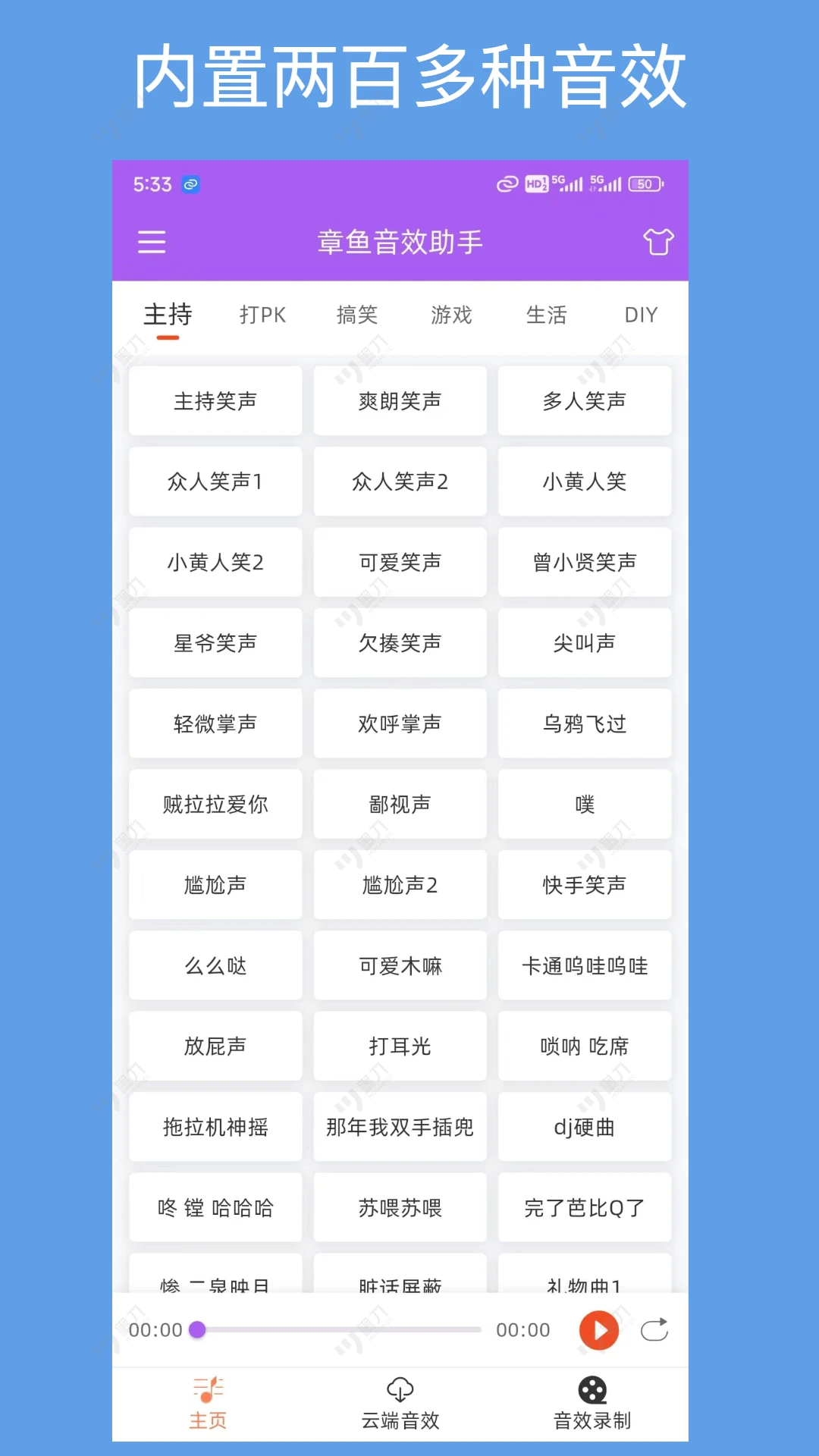This screenshot has width=819, height=1456.
Task: Tap the replay/loop icon next to play button
Action: click(x=654, y=1330)
